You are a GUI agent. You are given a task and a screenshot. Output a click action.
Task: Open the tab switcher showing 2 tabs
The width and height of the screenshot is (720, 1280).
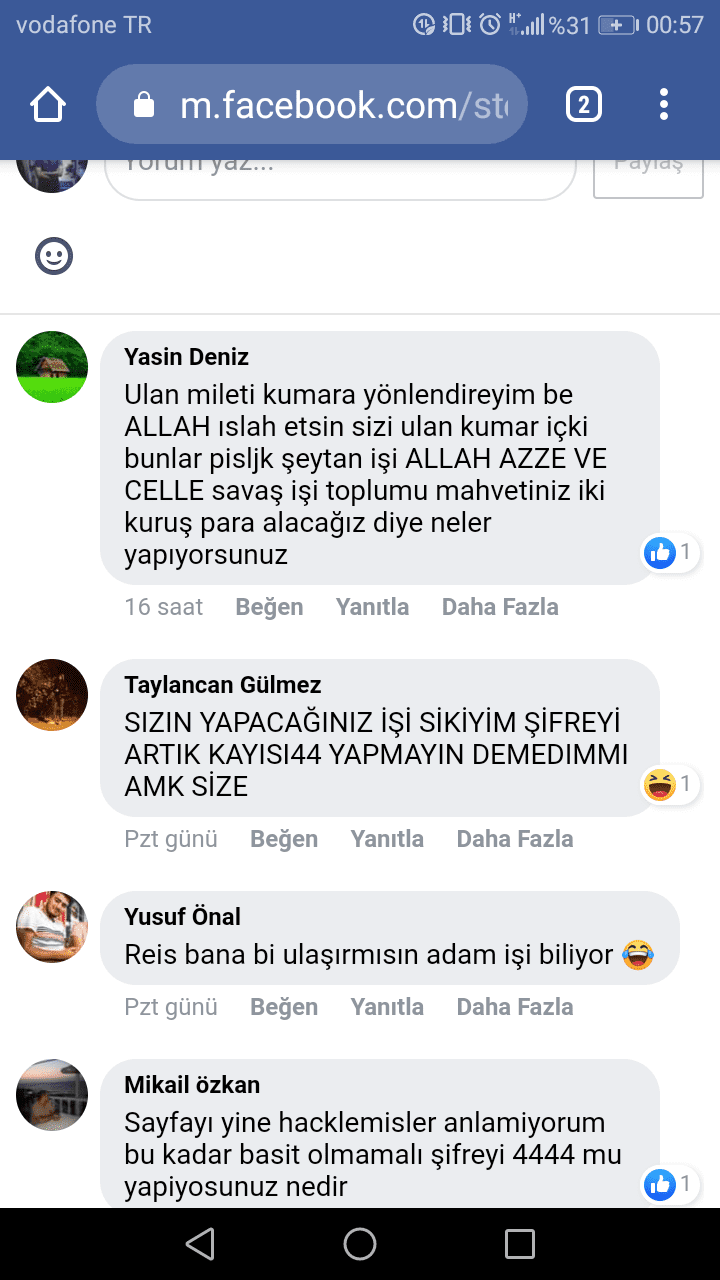point(584,105)
